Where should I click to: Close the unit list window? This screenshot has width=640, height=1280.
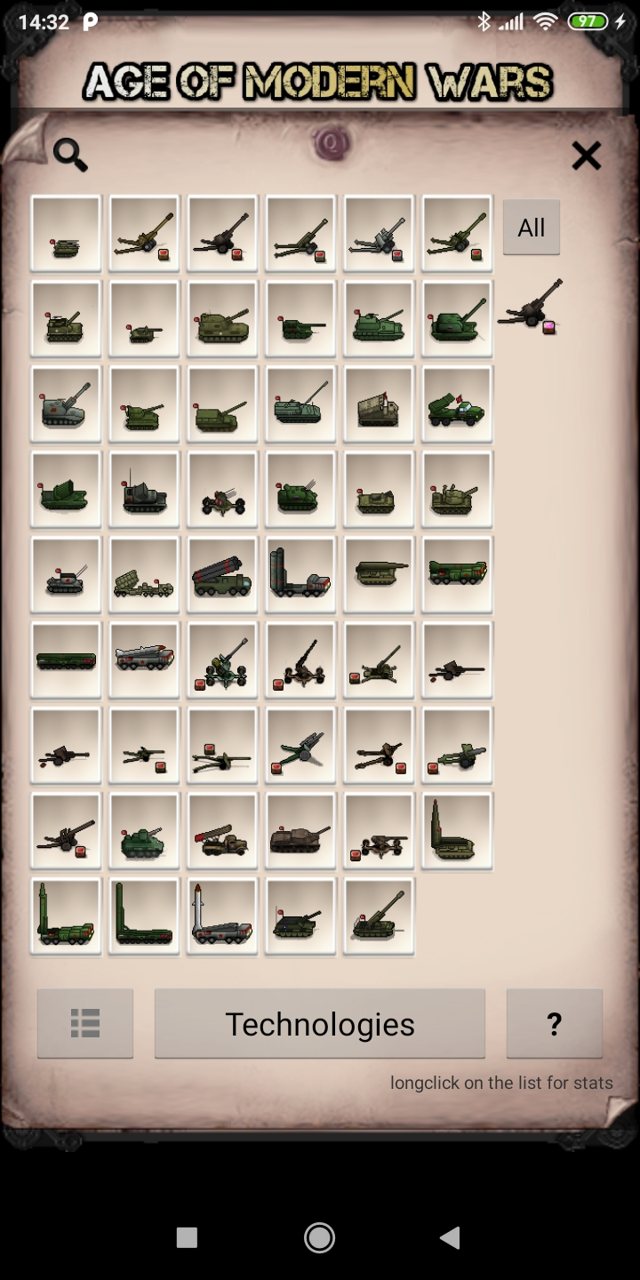(586, 155)
